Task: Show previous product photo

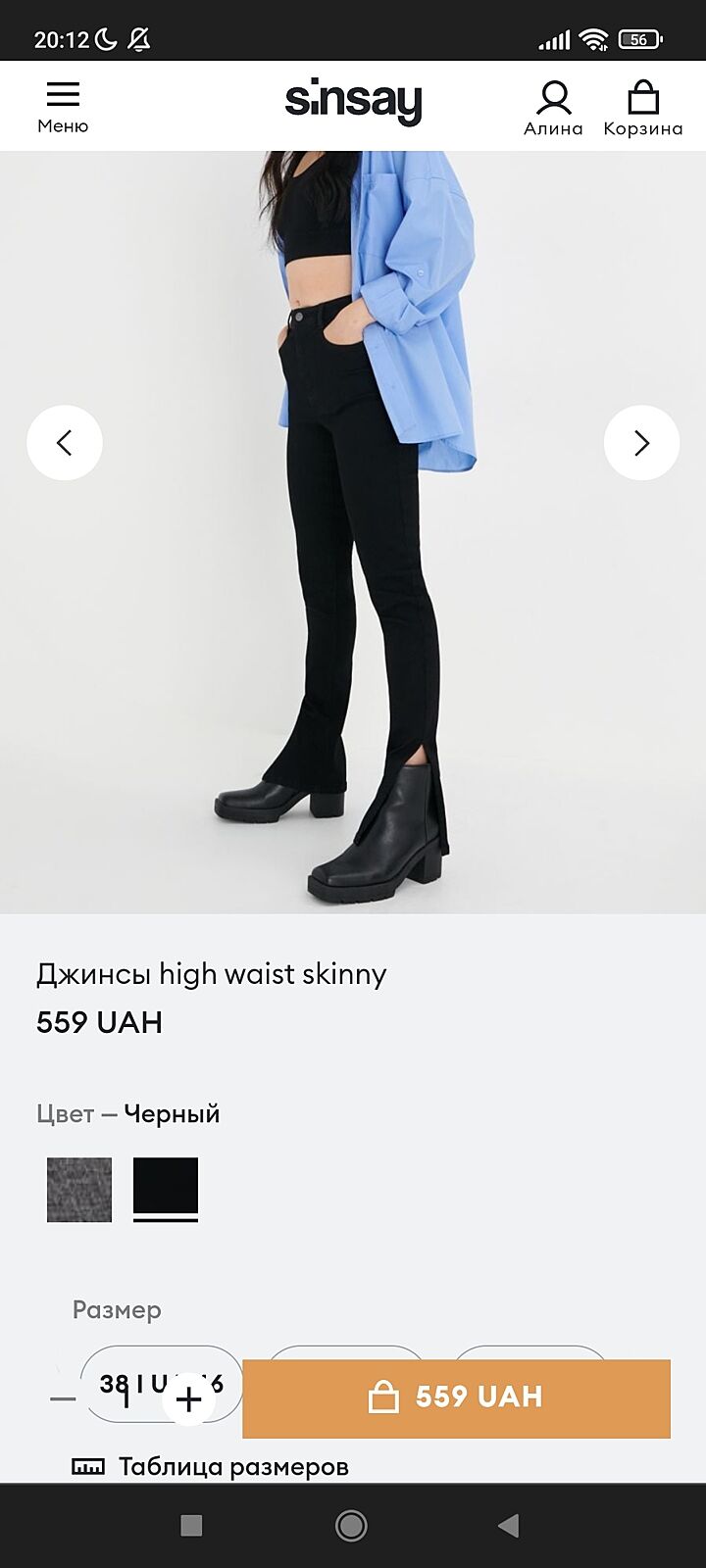Action: coord(65,443)
